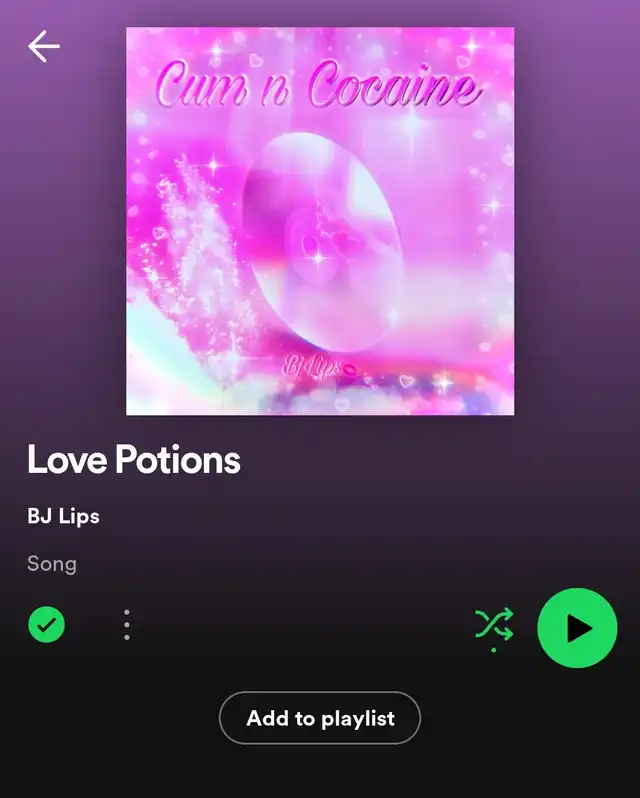
Task: Go back using the arrow icon
Action: [x=44, y=46]
